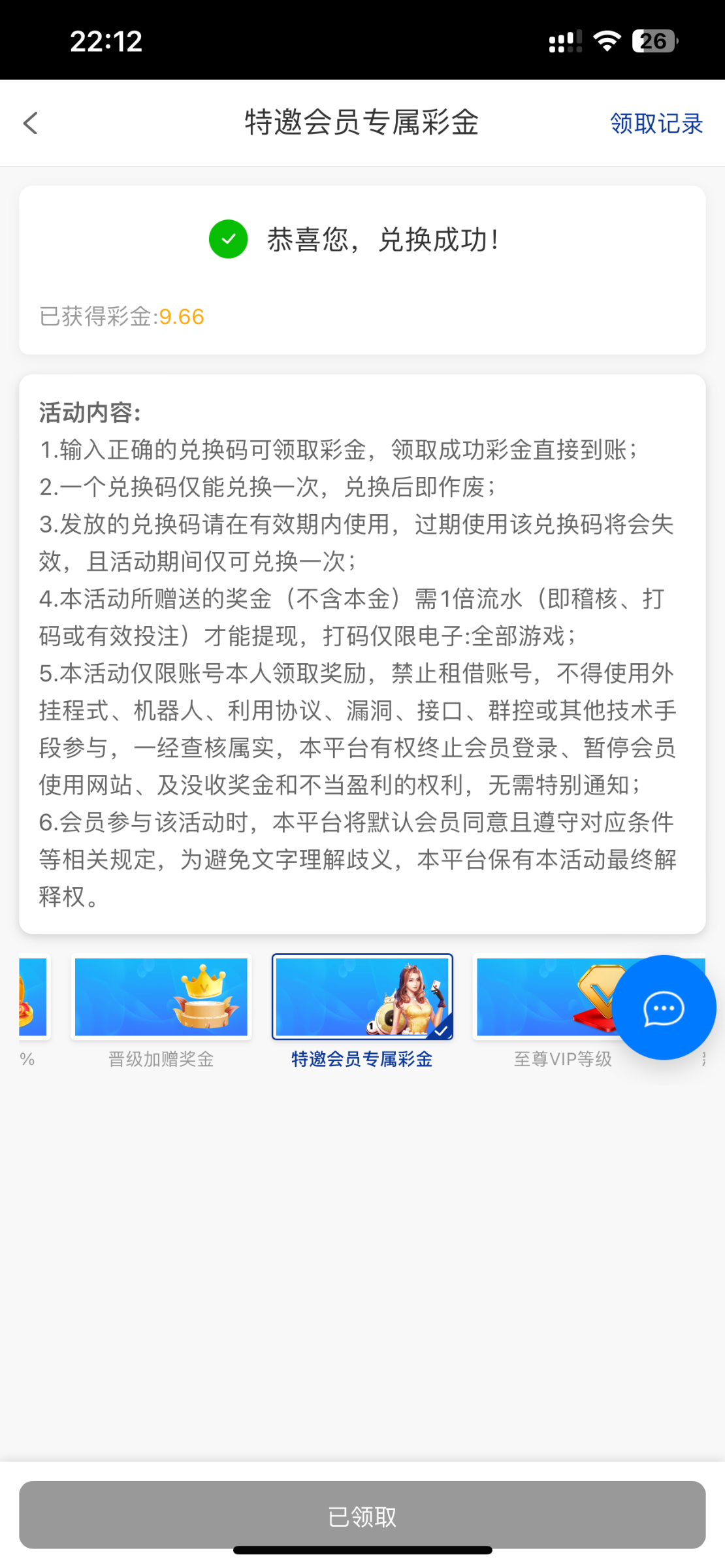Tap the 已领取 button at the bottom

[x=362, y=1516]
